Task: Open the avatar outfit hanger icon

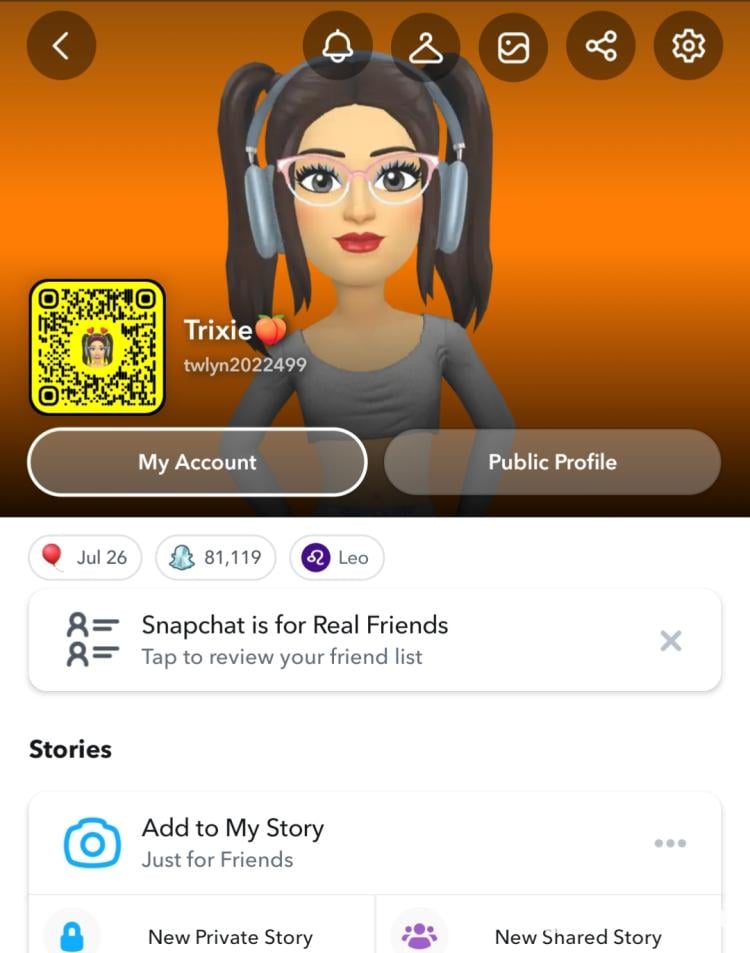Action: coord(425,46)
